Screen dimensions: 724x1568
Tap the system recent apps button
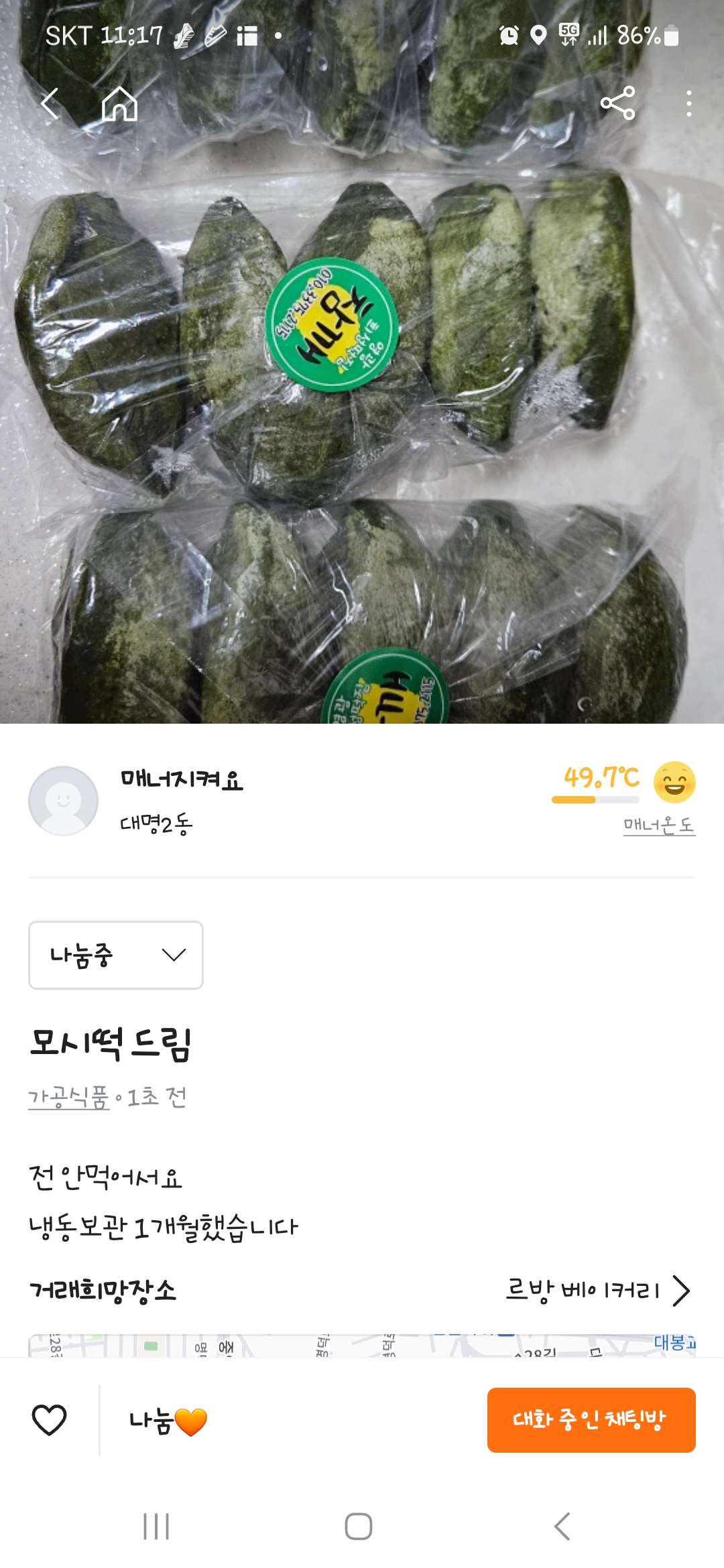point(156,1526)
